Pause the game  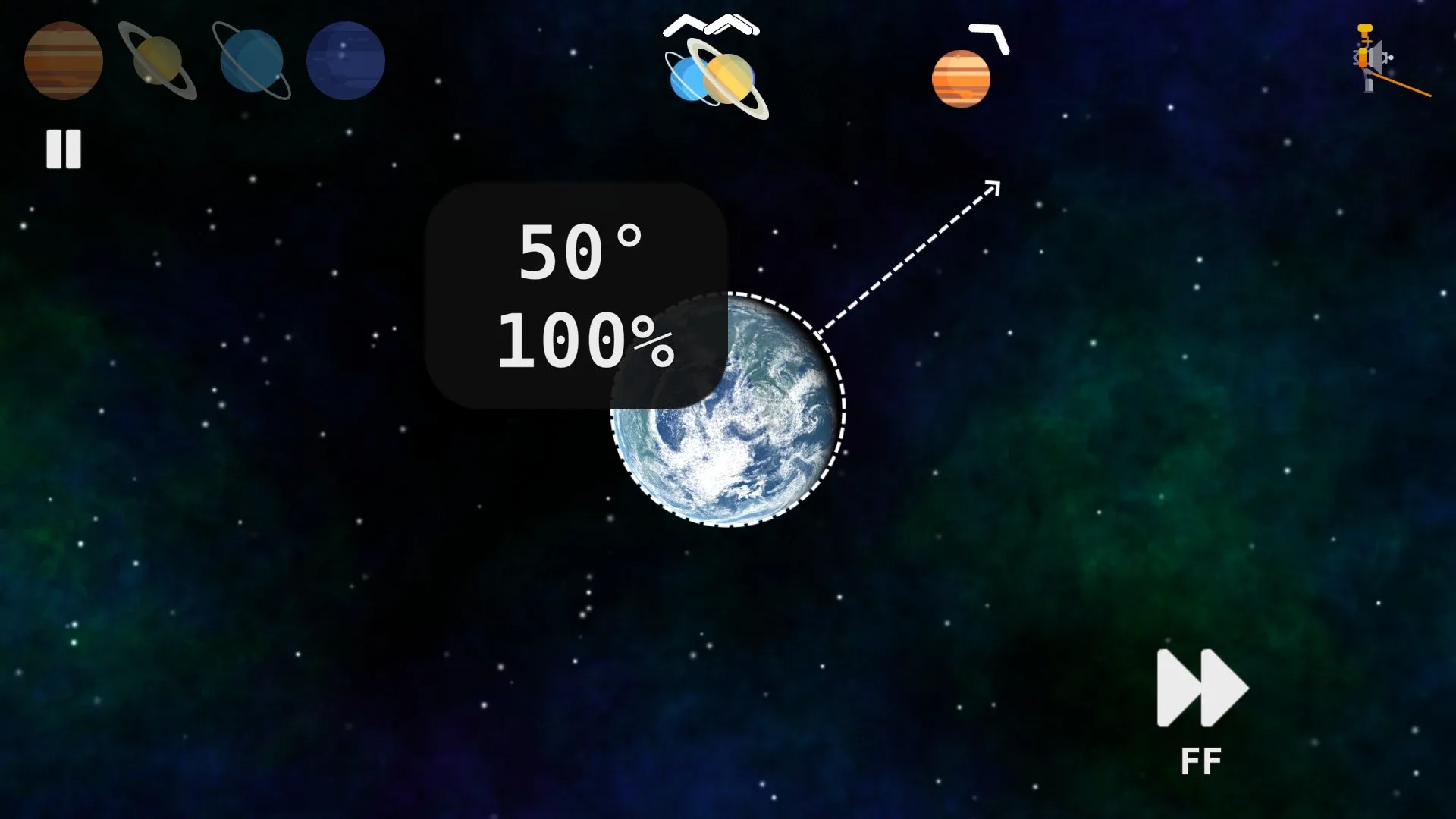64,149
